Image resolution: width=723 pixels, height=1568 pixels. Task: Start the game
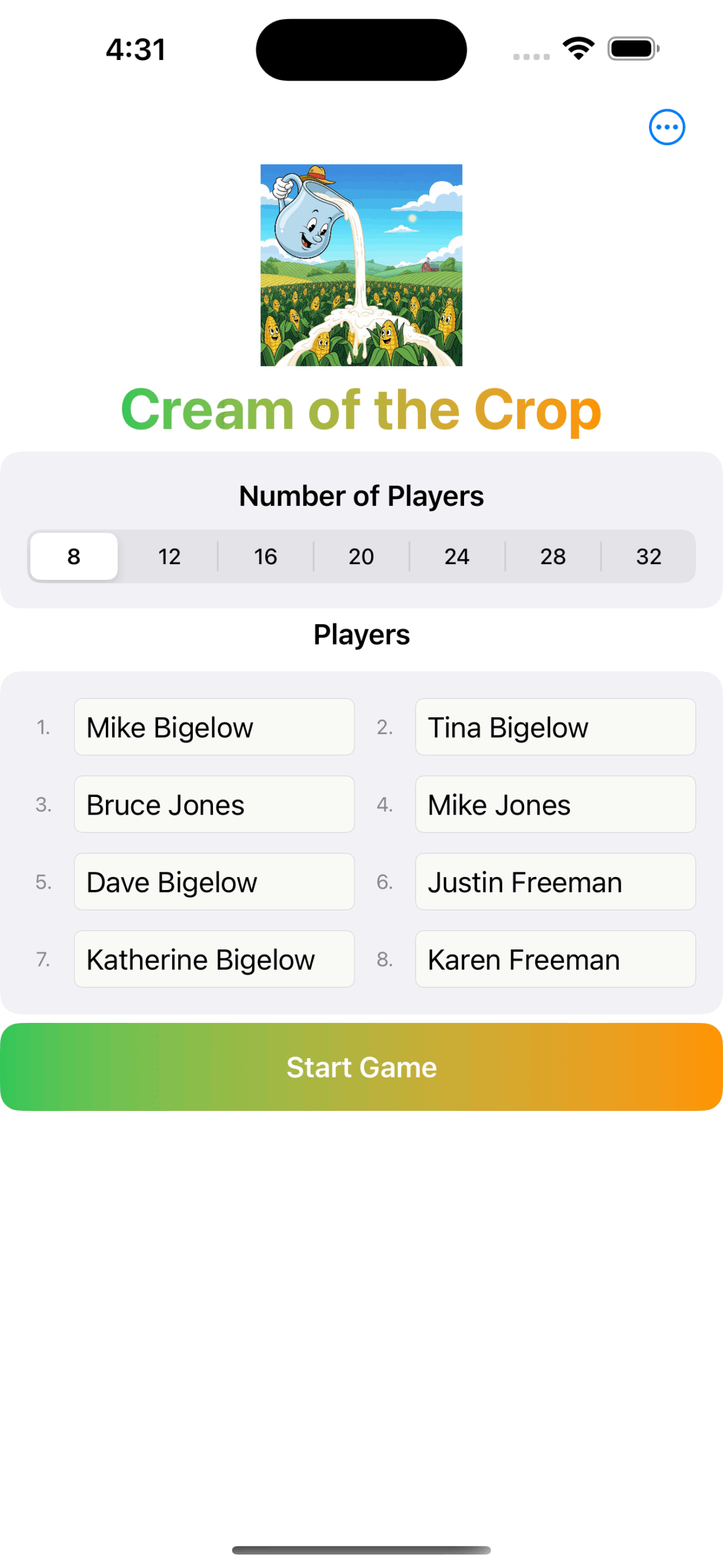coord(361,1067)
